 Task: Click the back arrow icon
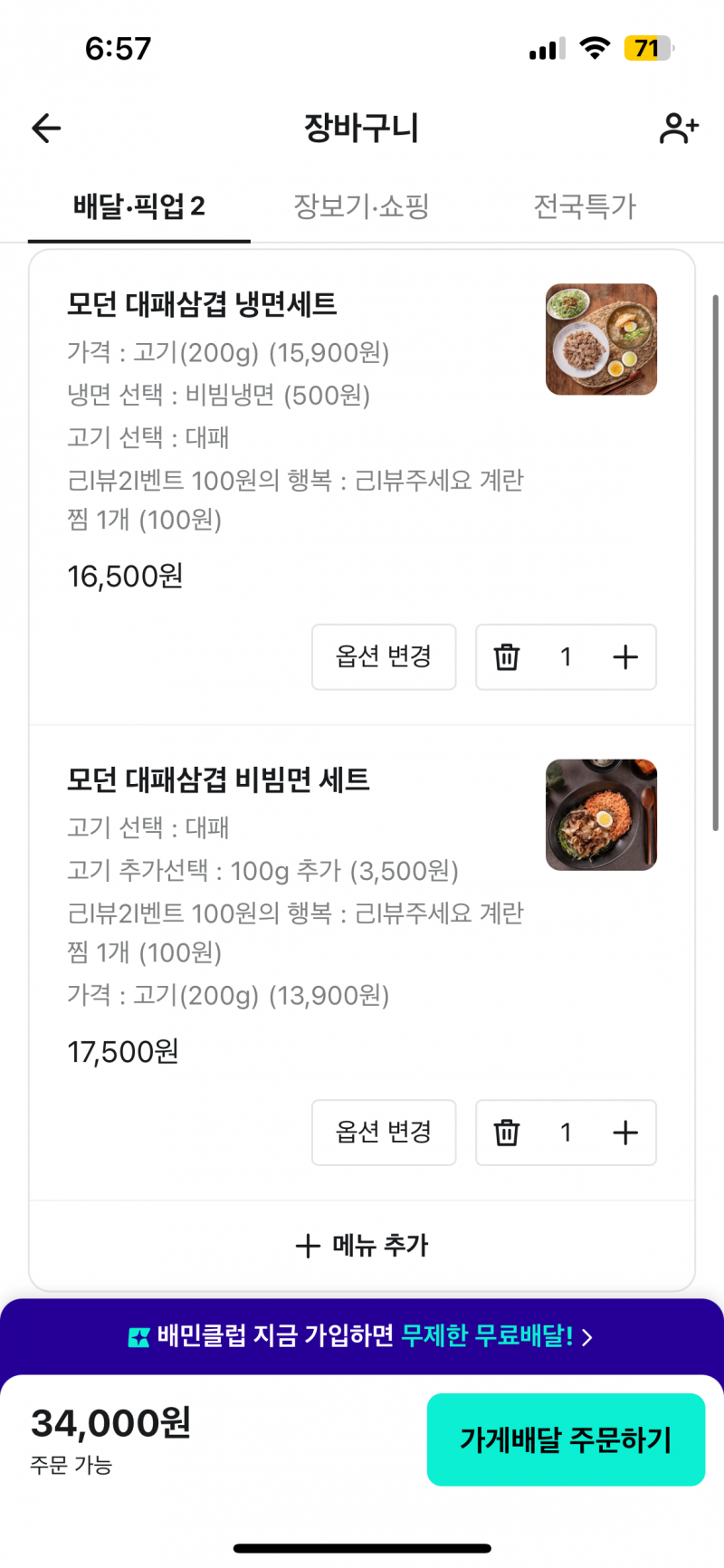[45, 128]
